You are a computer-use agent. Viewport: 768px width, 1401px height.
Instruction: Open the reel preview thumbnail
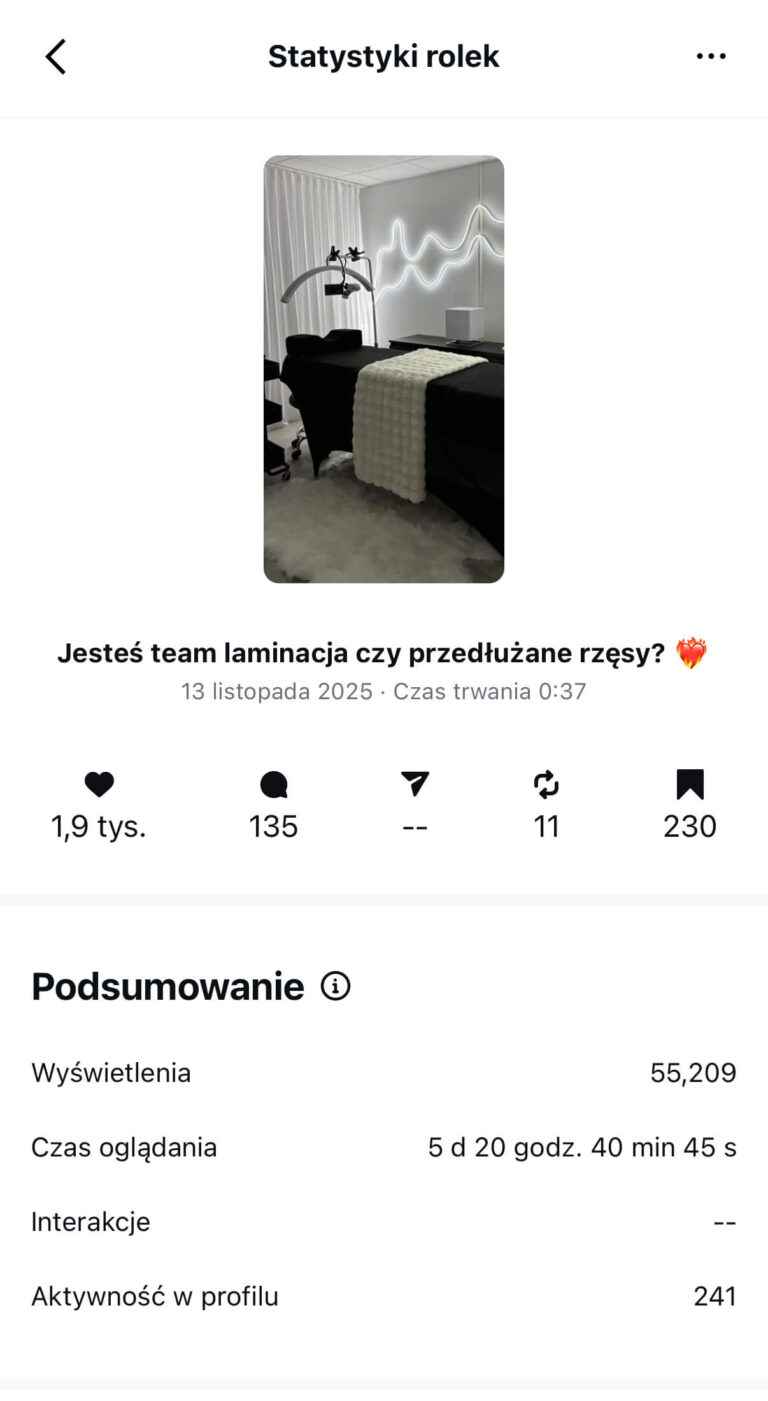tap(384, 369)
